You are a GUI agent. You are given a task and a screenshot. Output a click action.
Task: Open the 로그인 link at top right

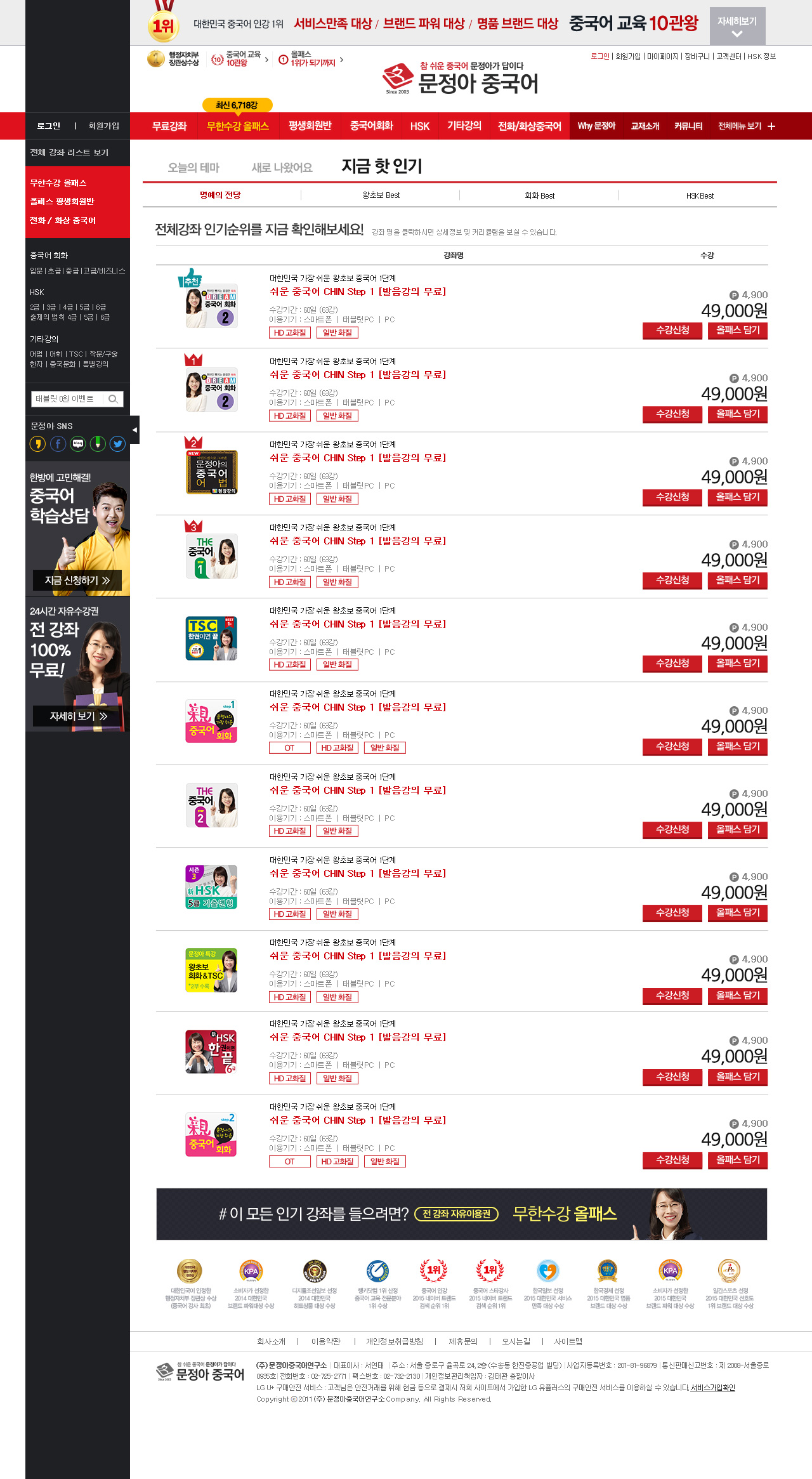pyautogui.click(x=600, y=56)
